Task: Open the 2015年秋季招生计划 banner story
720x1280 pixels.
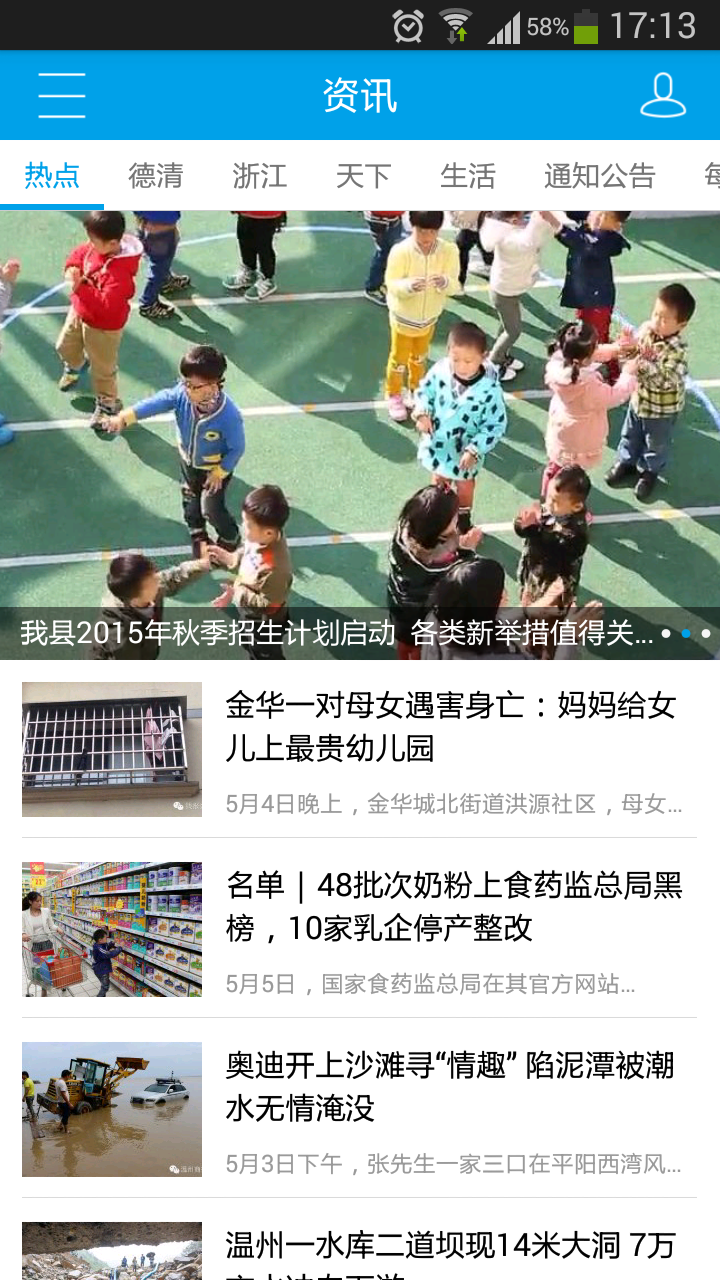Action: tap(360, 435)
